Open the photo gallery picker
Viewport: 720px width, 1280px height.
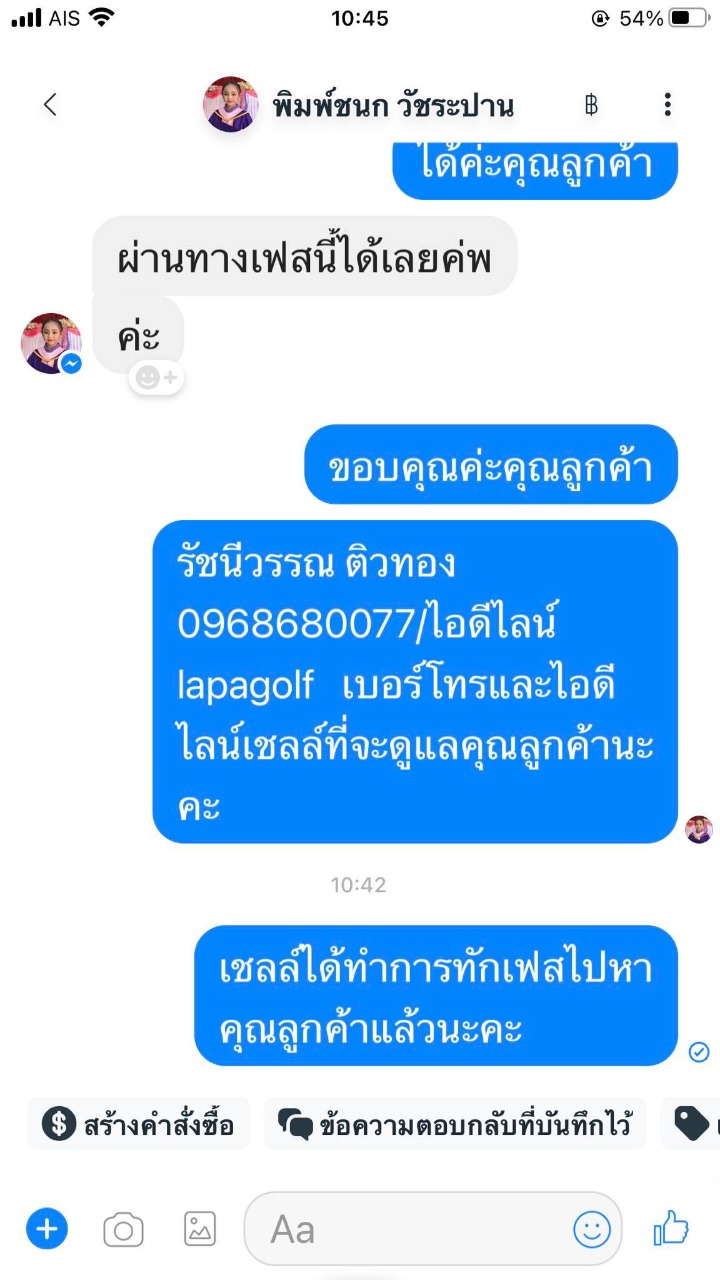click(x=200, y=1229)
